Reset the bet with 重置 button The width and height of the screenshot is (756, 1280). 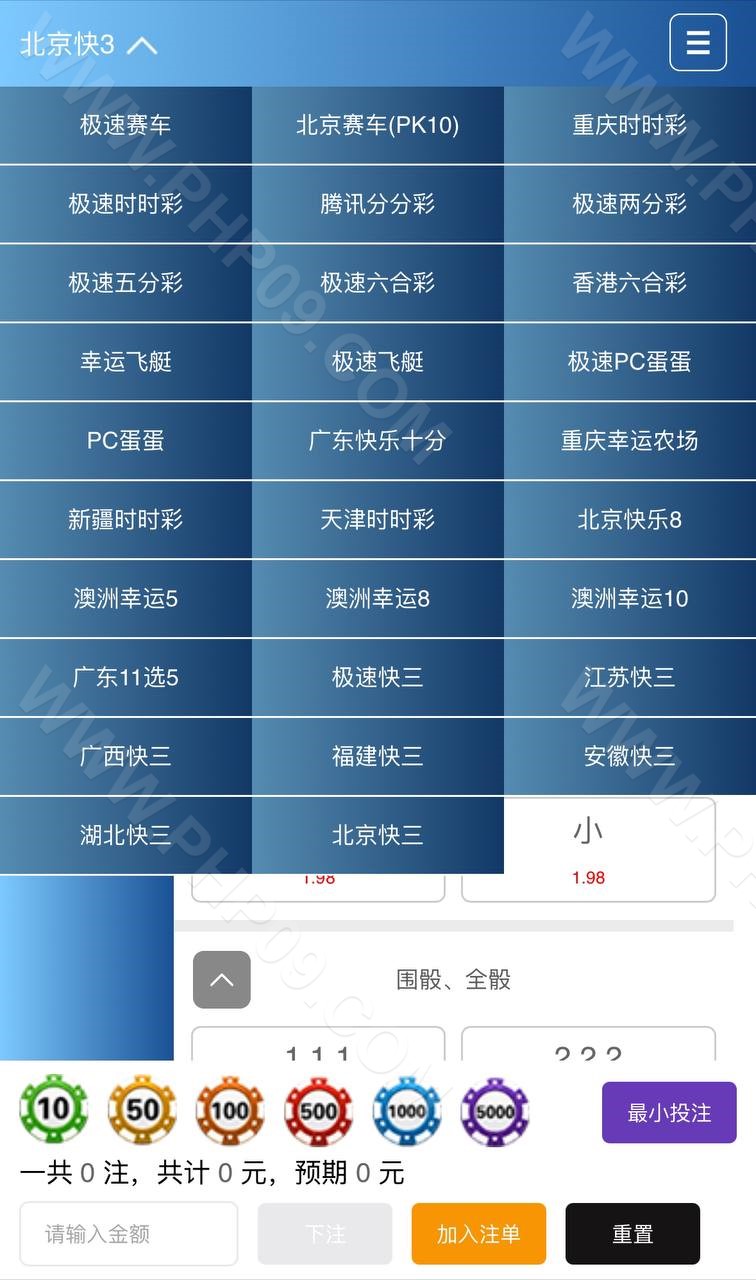(632, 1234)
